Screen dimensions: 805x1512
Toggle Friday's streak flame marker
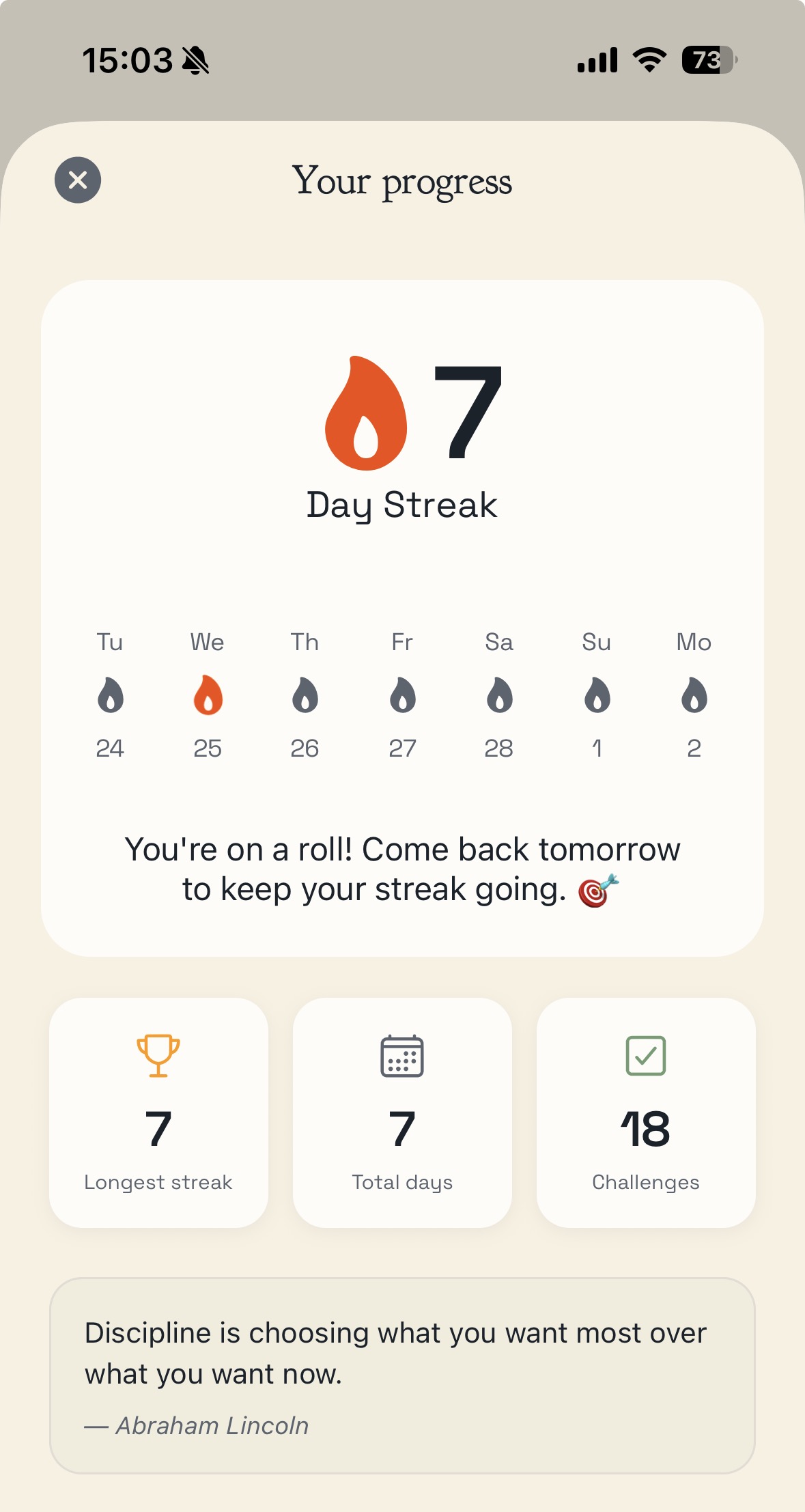click(x=402, y=695)
